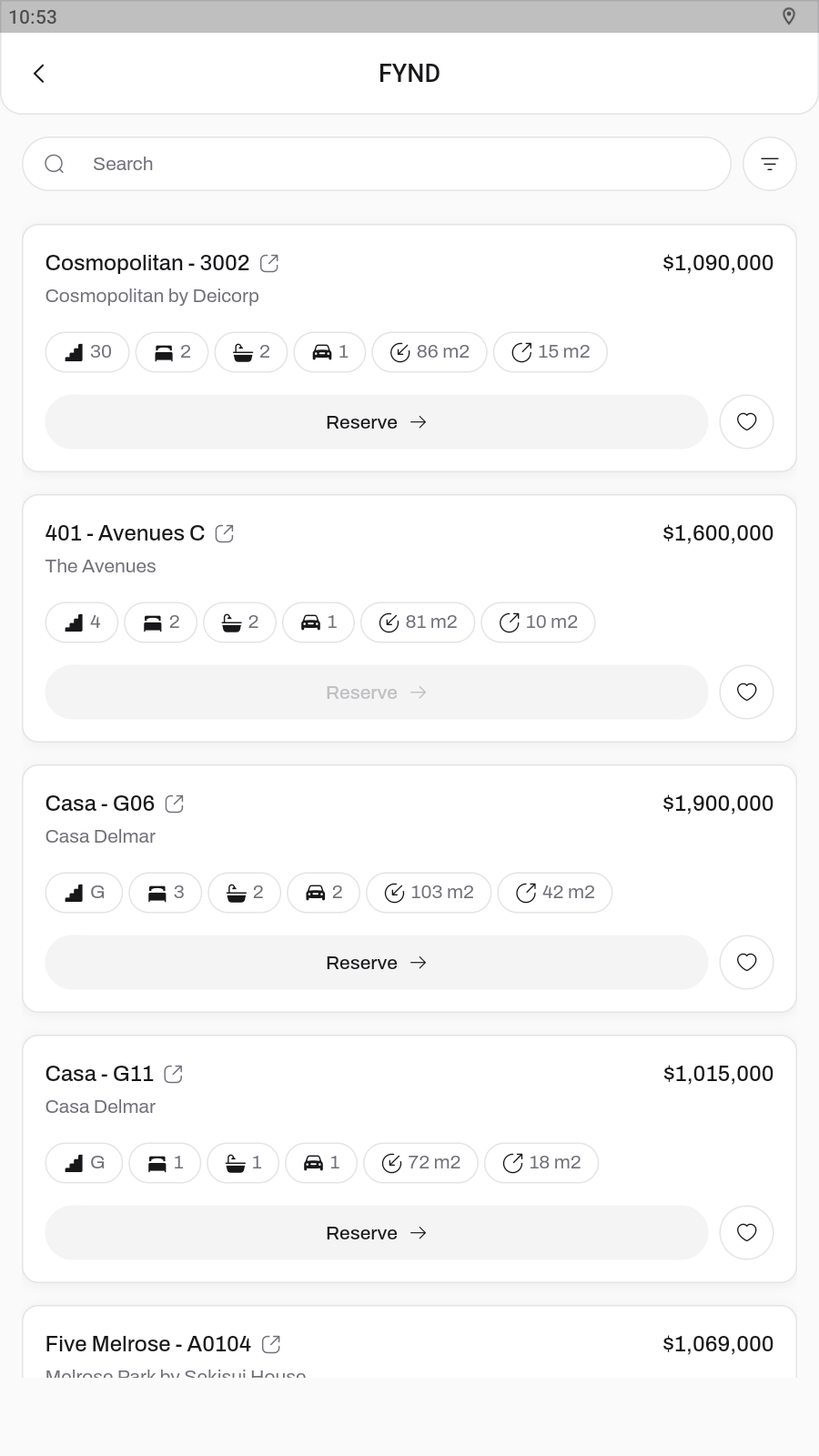Reserve Casa - G06
The image size is (819, 1456).
pos(376,963)
